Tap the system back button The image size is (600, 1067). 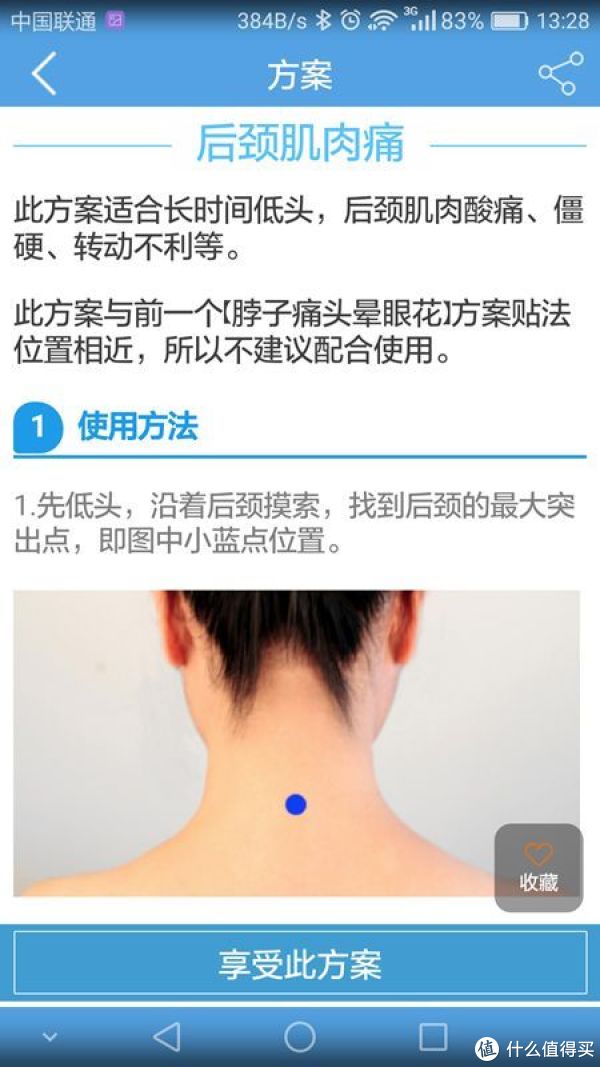click(x=167, y=1037)
